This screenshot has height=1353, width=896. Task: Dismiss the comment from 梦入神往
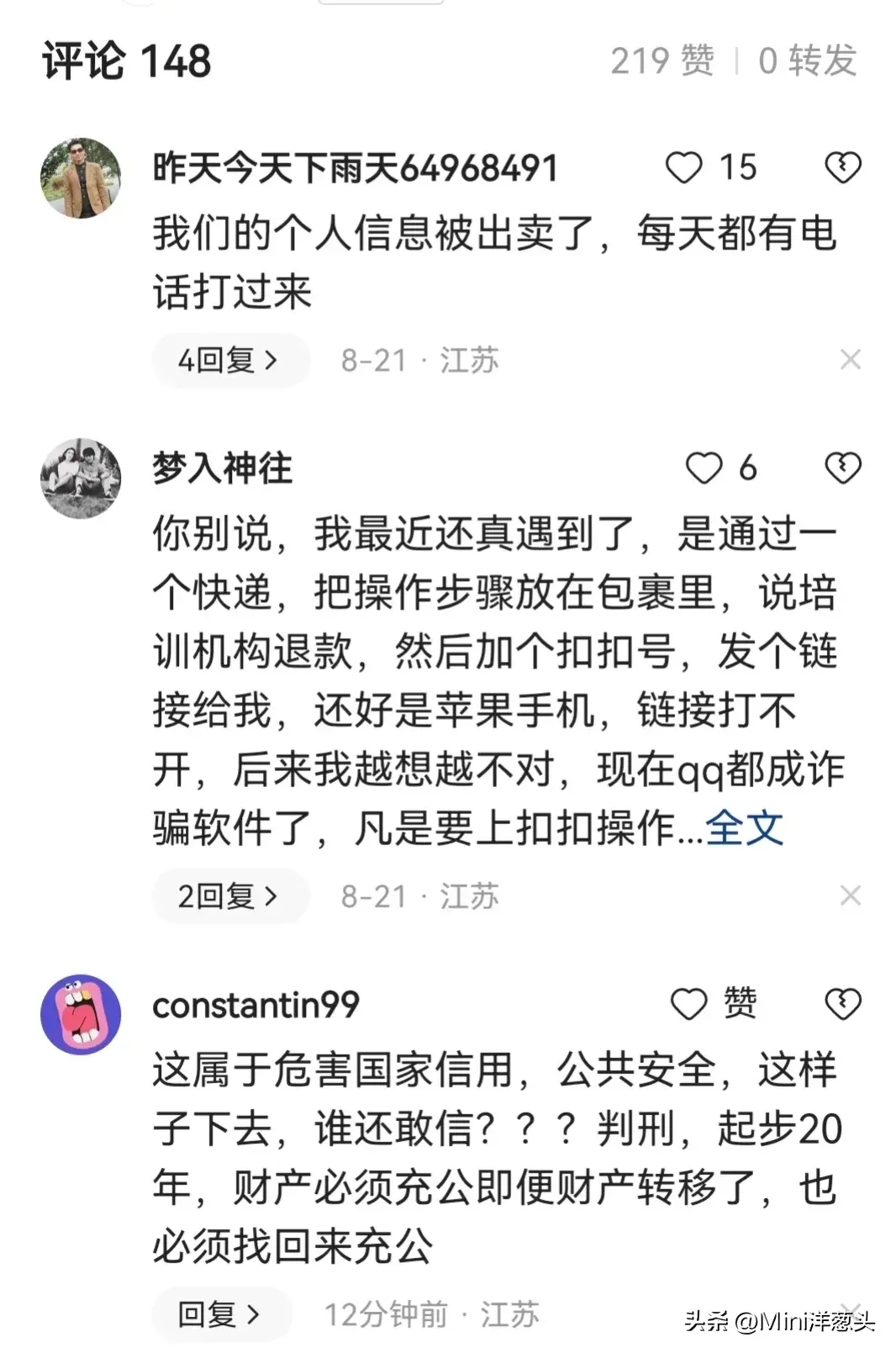[850, 896]
